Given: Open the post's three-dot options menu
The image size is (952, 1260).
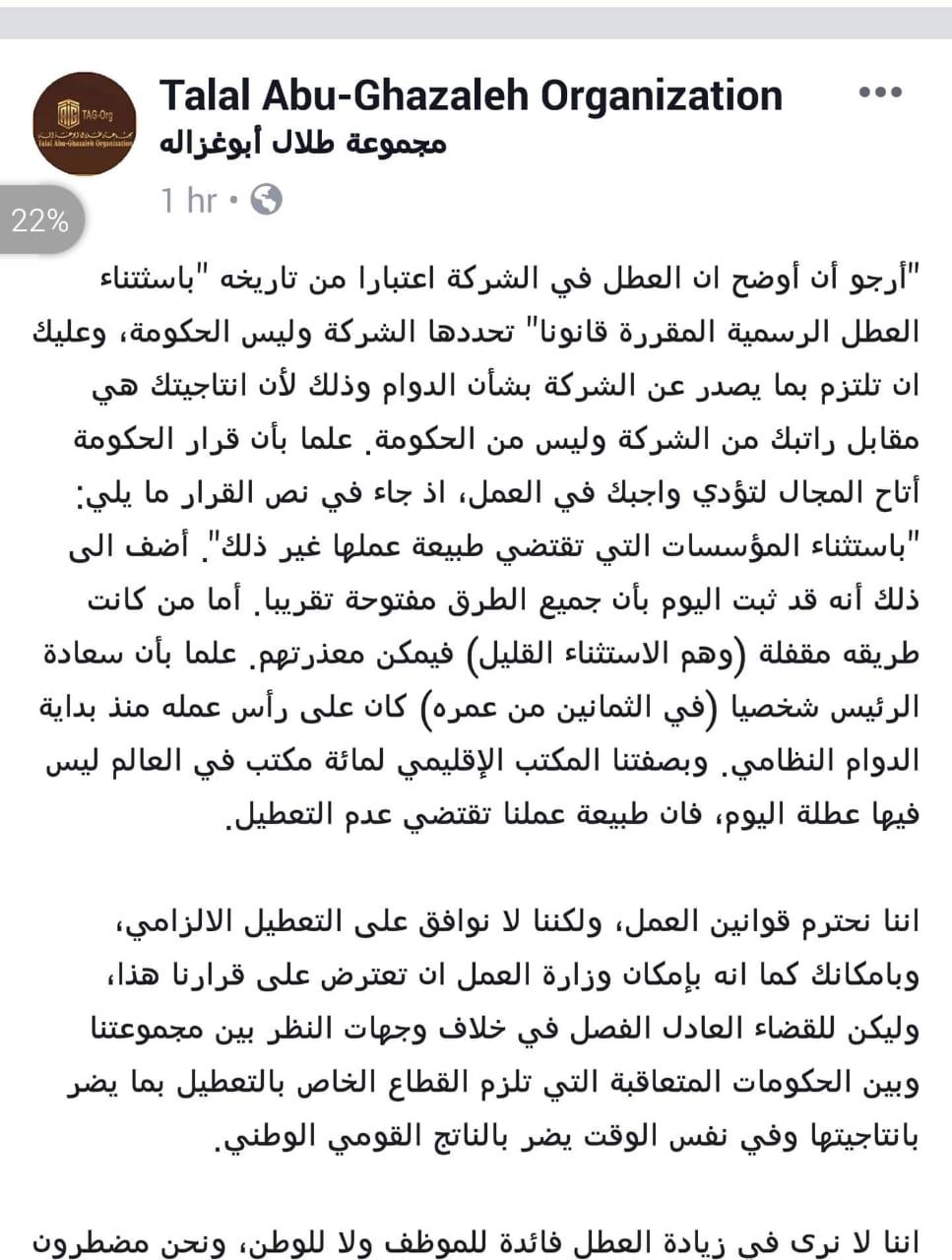Looking at the screenshot, I should coord(879,94).
